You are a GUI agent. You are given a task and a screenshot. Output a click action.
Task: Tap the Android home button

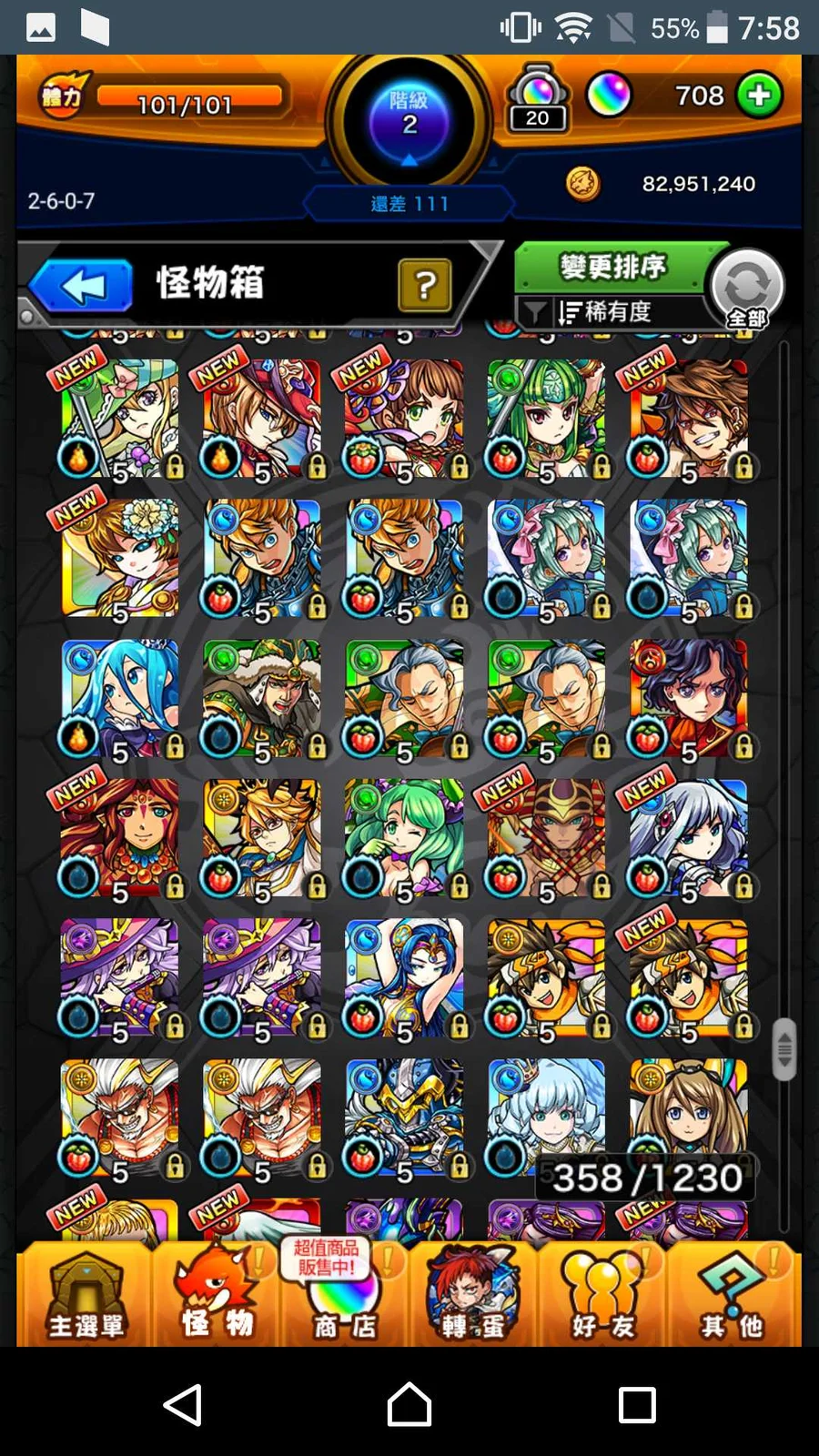point(409,1404)
